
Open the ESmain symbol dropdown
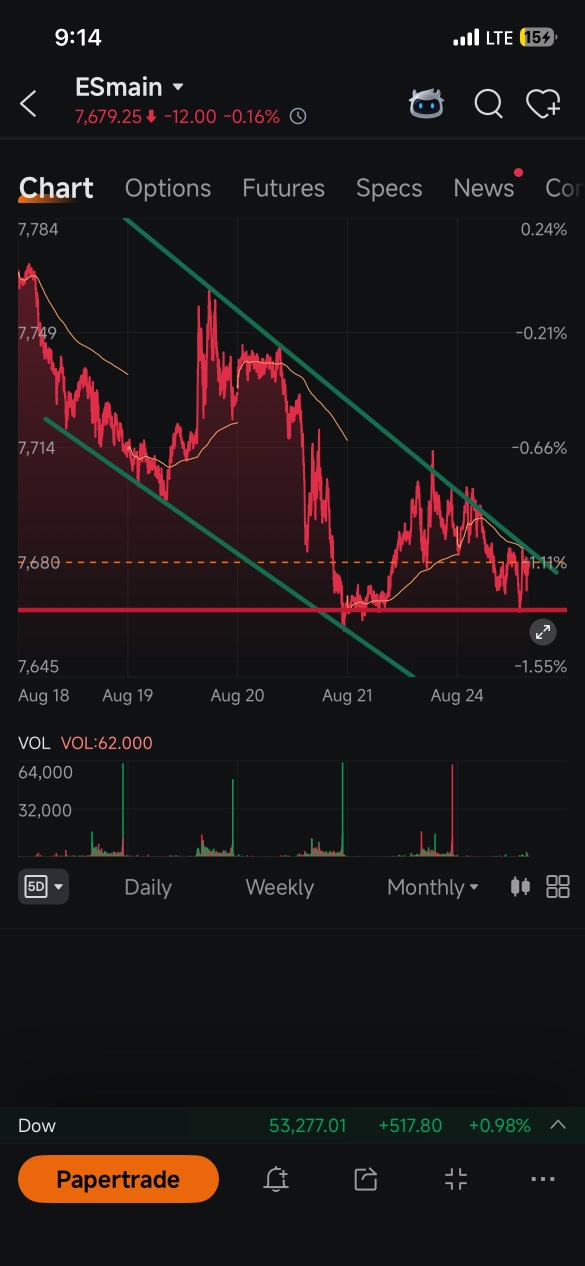coord(130,87)
